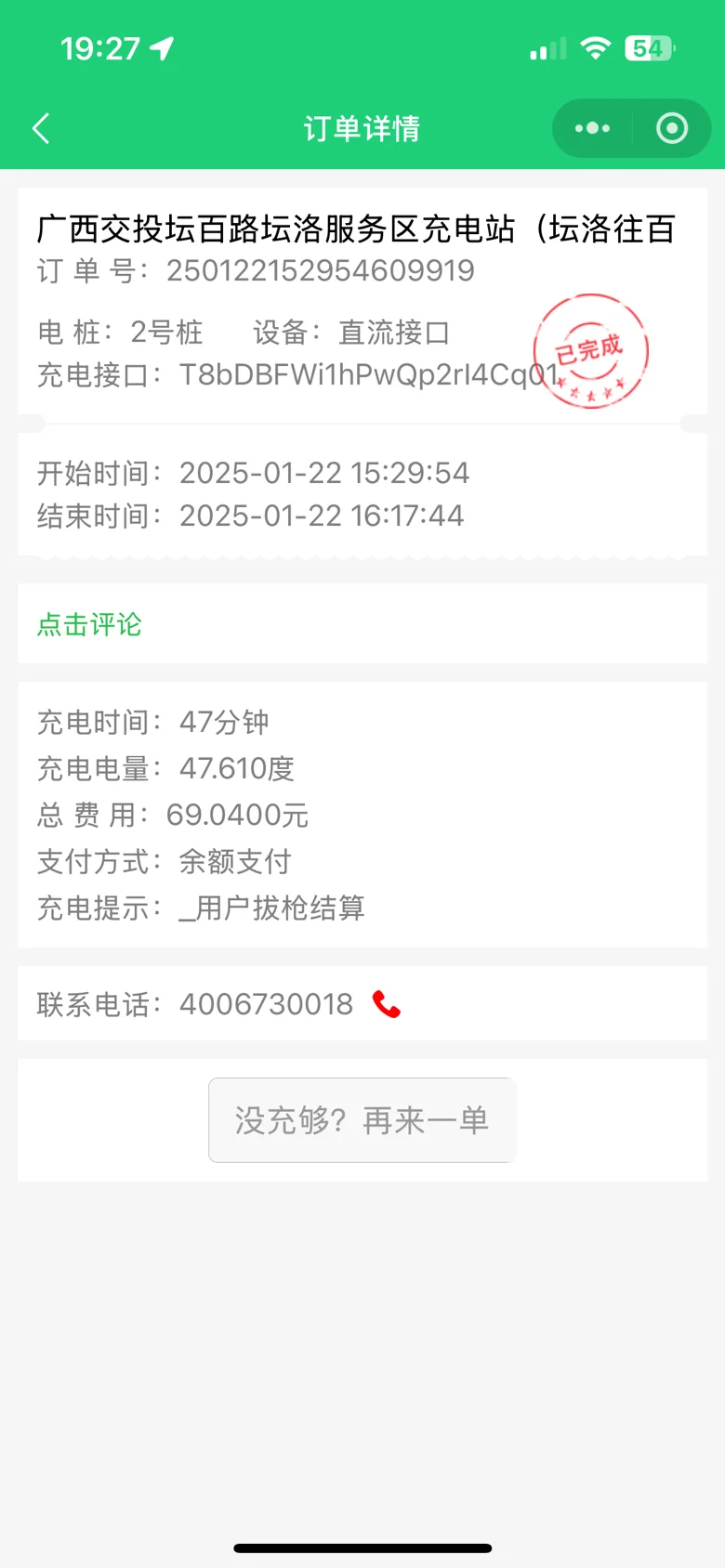The image size is (725, 1568).
Task: Call 4006730018 via the red phone icon
Action: (x=386, y=1004)
